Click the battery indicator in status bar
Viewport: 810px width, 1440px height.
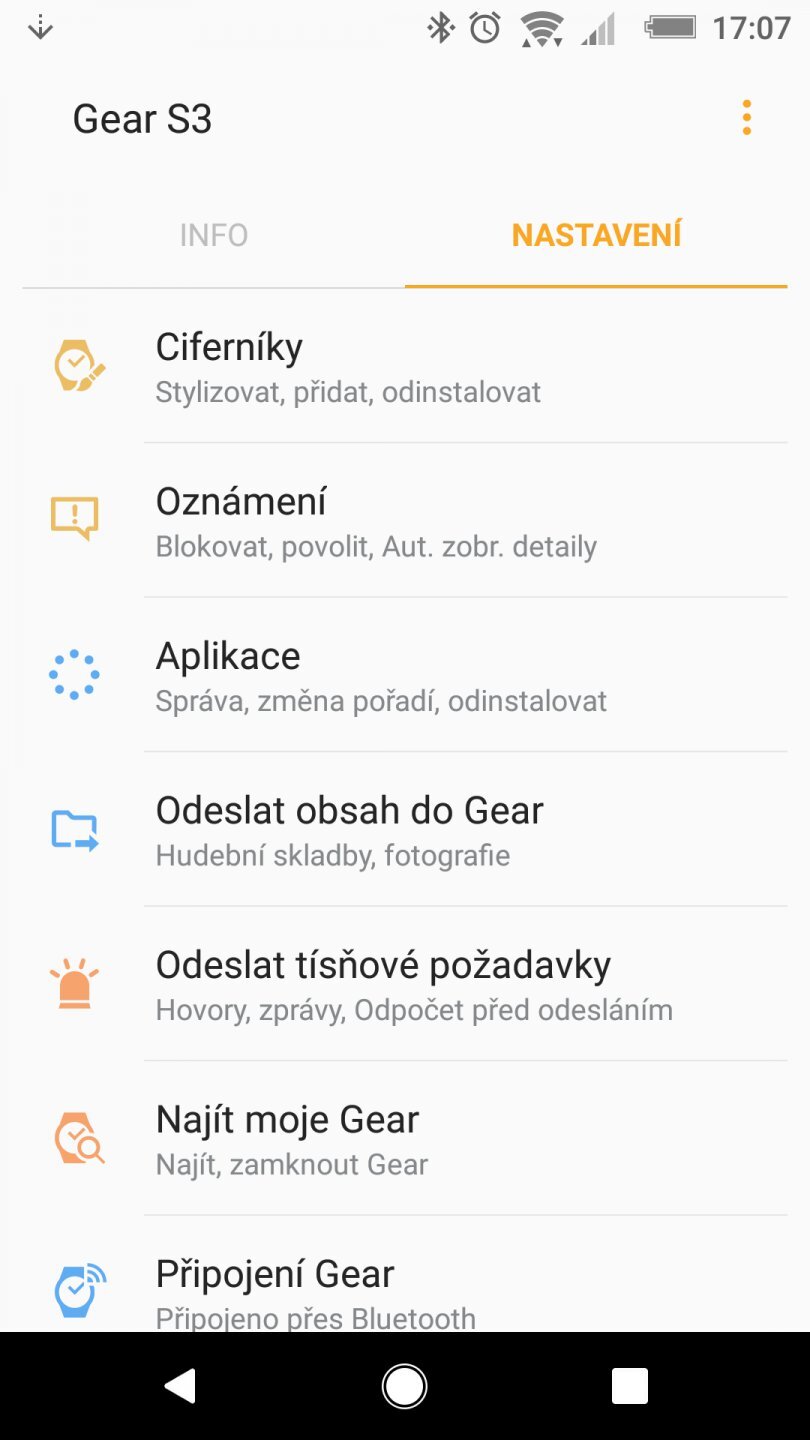(x=671, y=28)
